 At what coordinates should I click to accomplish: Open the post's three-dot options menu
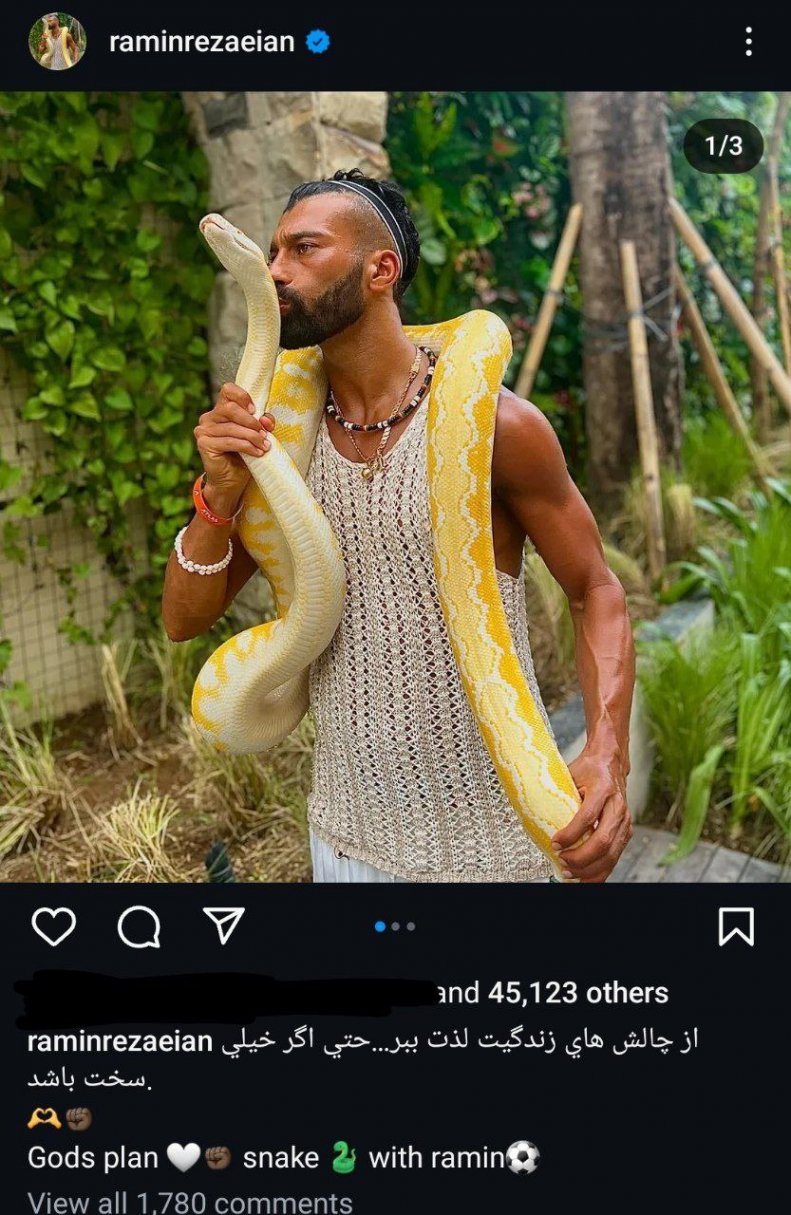click(748, 42)
